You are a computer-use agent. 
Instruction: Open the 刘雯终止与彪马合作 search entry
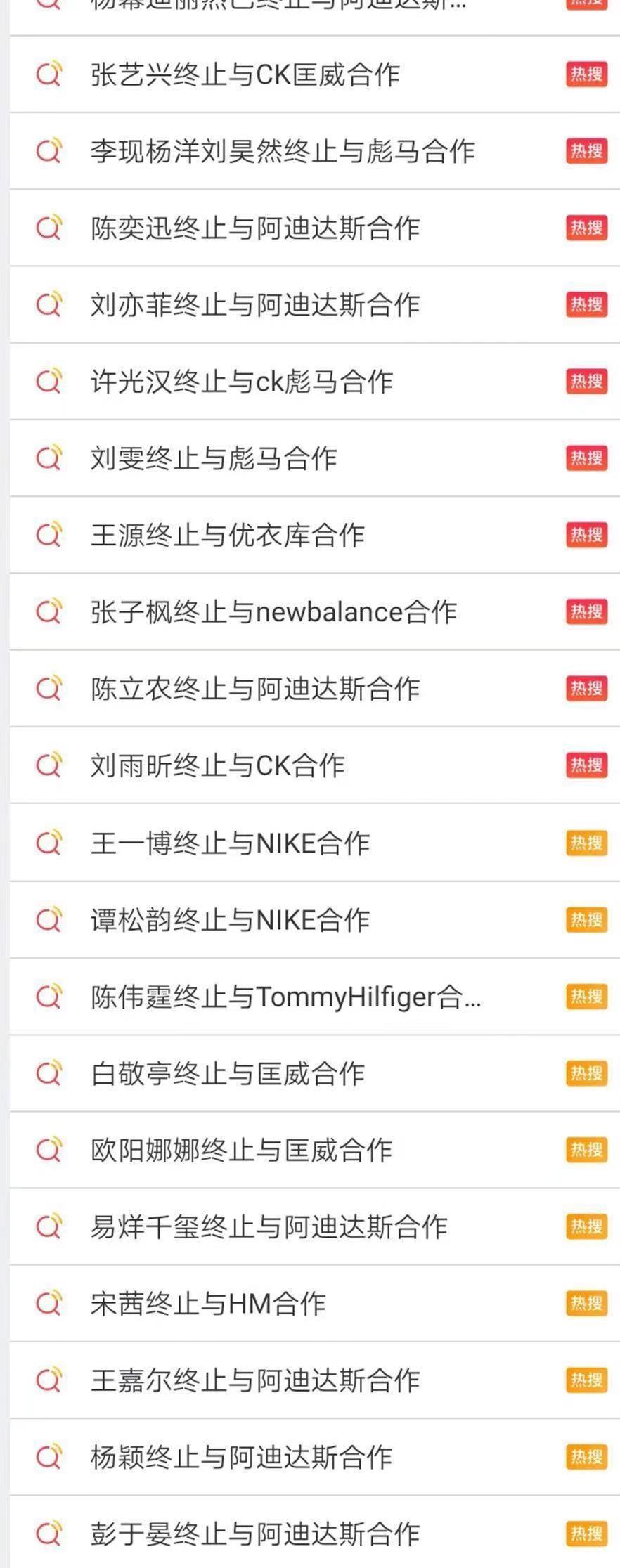tap(214, 458)
